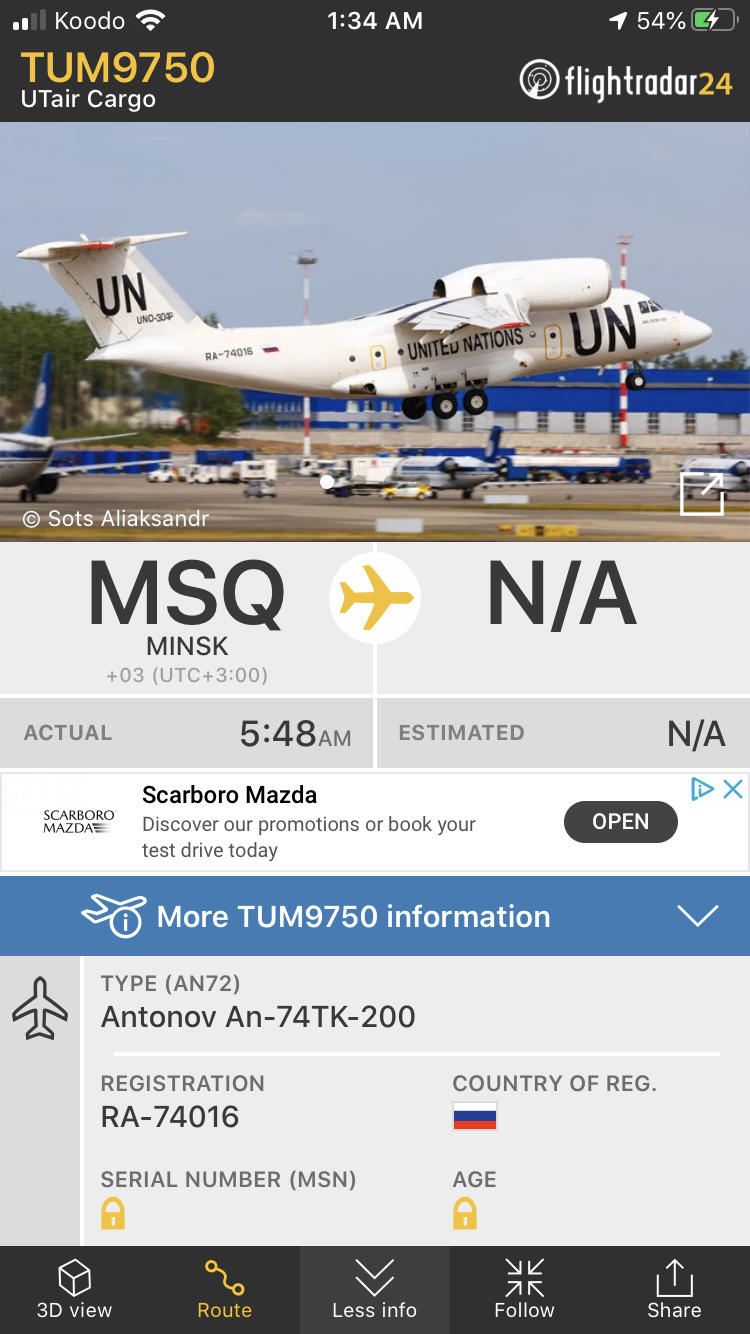
Task: Tap Less info to collapse details
Action: [x=374, y=1289]
